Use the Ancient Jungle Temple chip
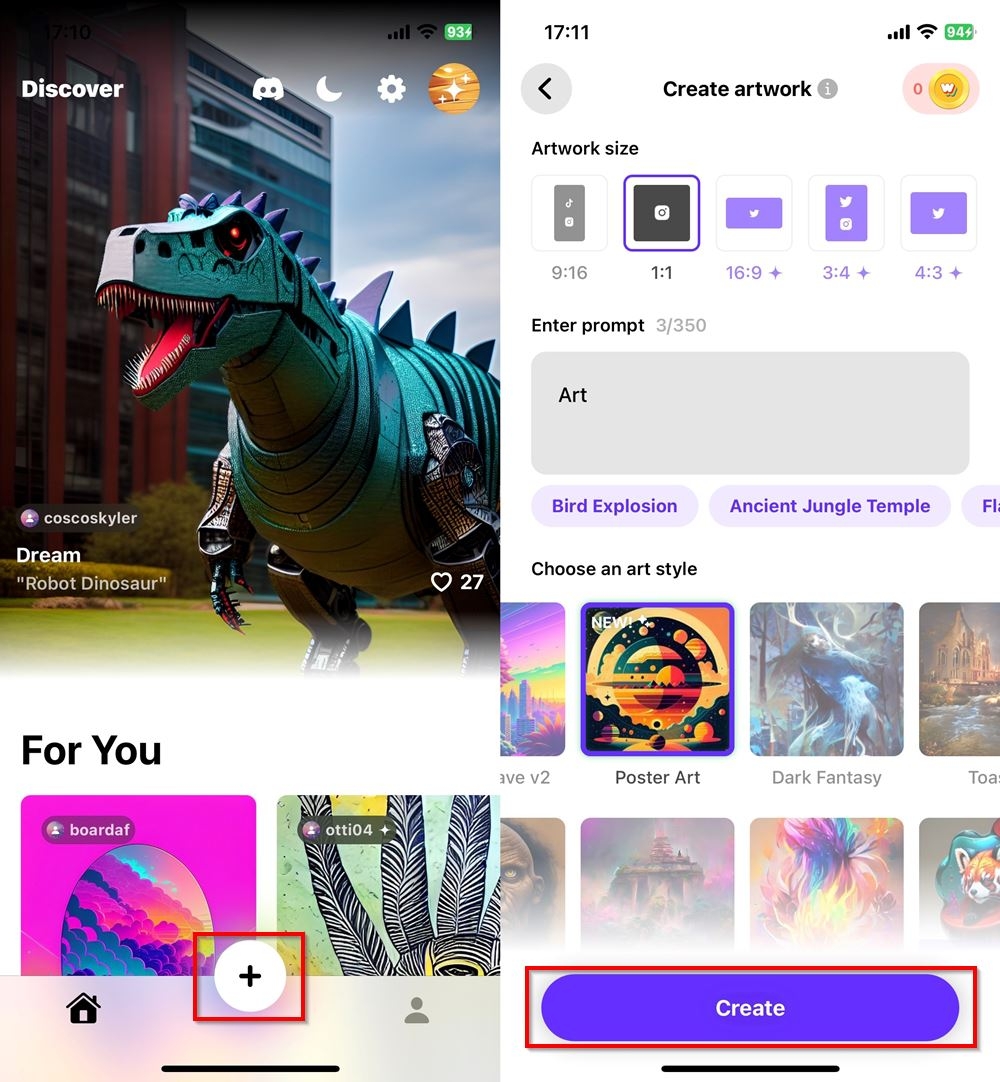The width and height of the screenshot is (1000, 1082). click(829, 506)
